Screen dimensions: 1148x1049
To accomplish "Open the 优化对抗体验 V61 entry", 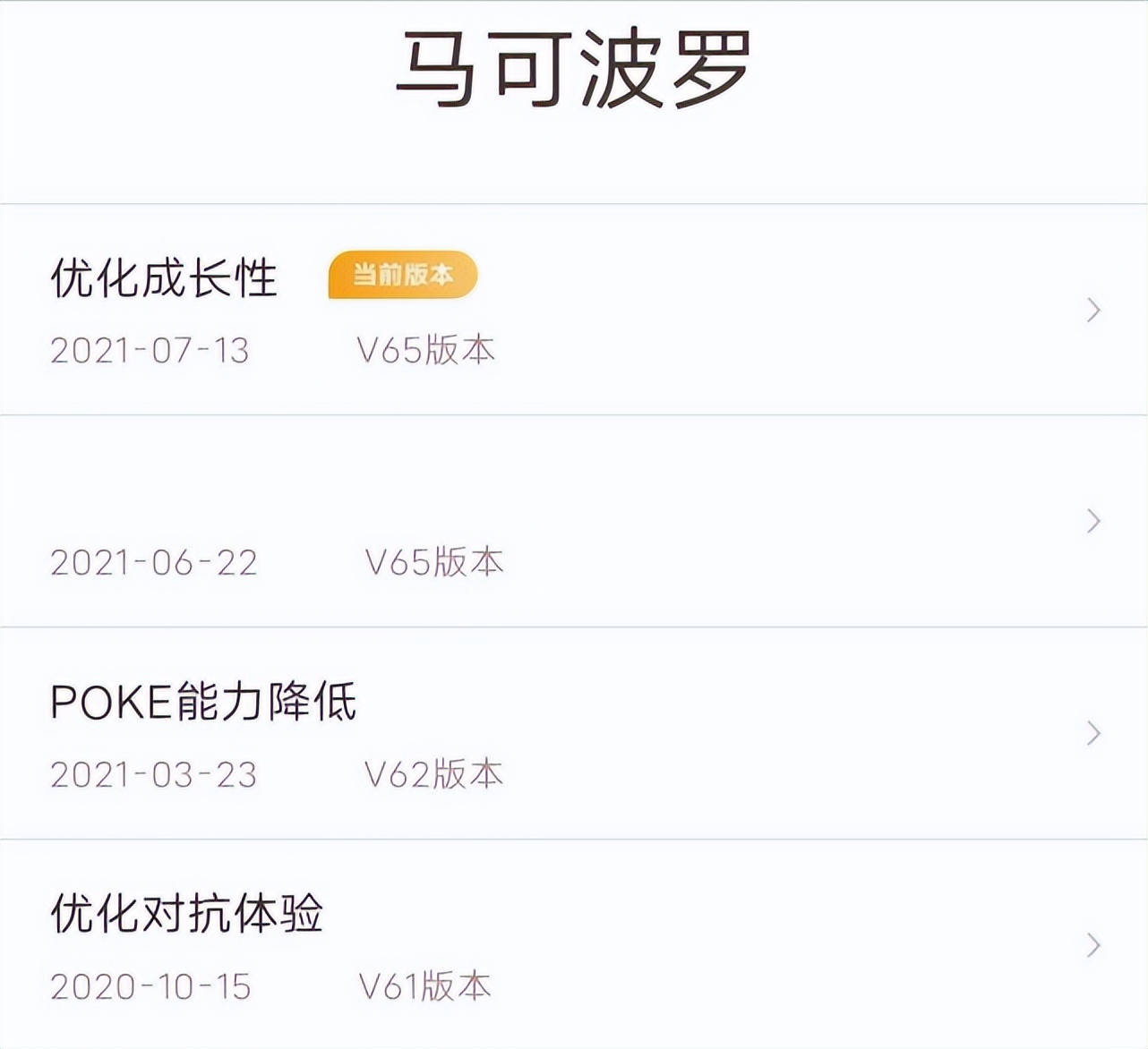I will point(573,945).
